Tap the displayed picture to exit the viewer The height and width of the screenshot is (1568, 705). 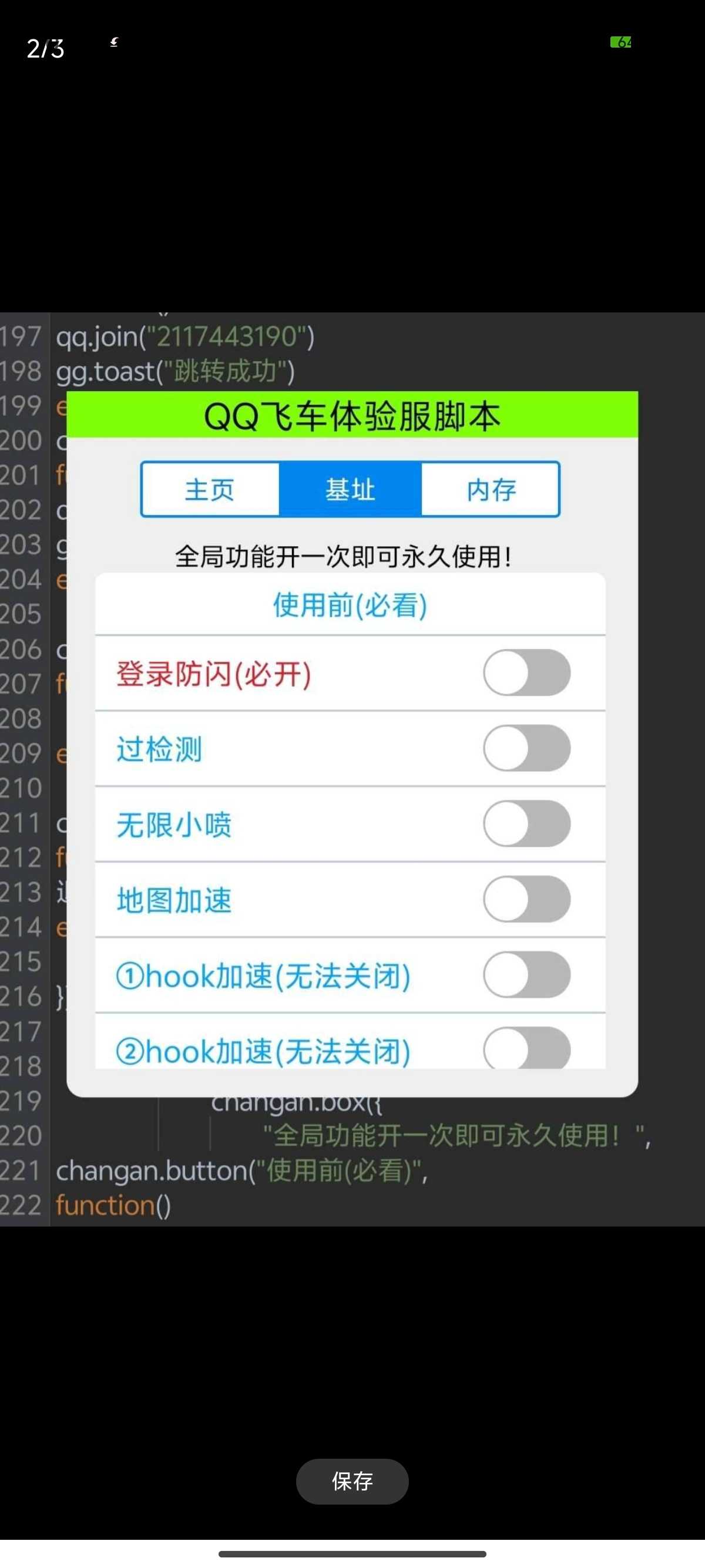(x=352, y=769)
